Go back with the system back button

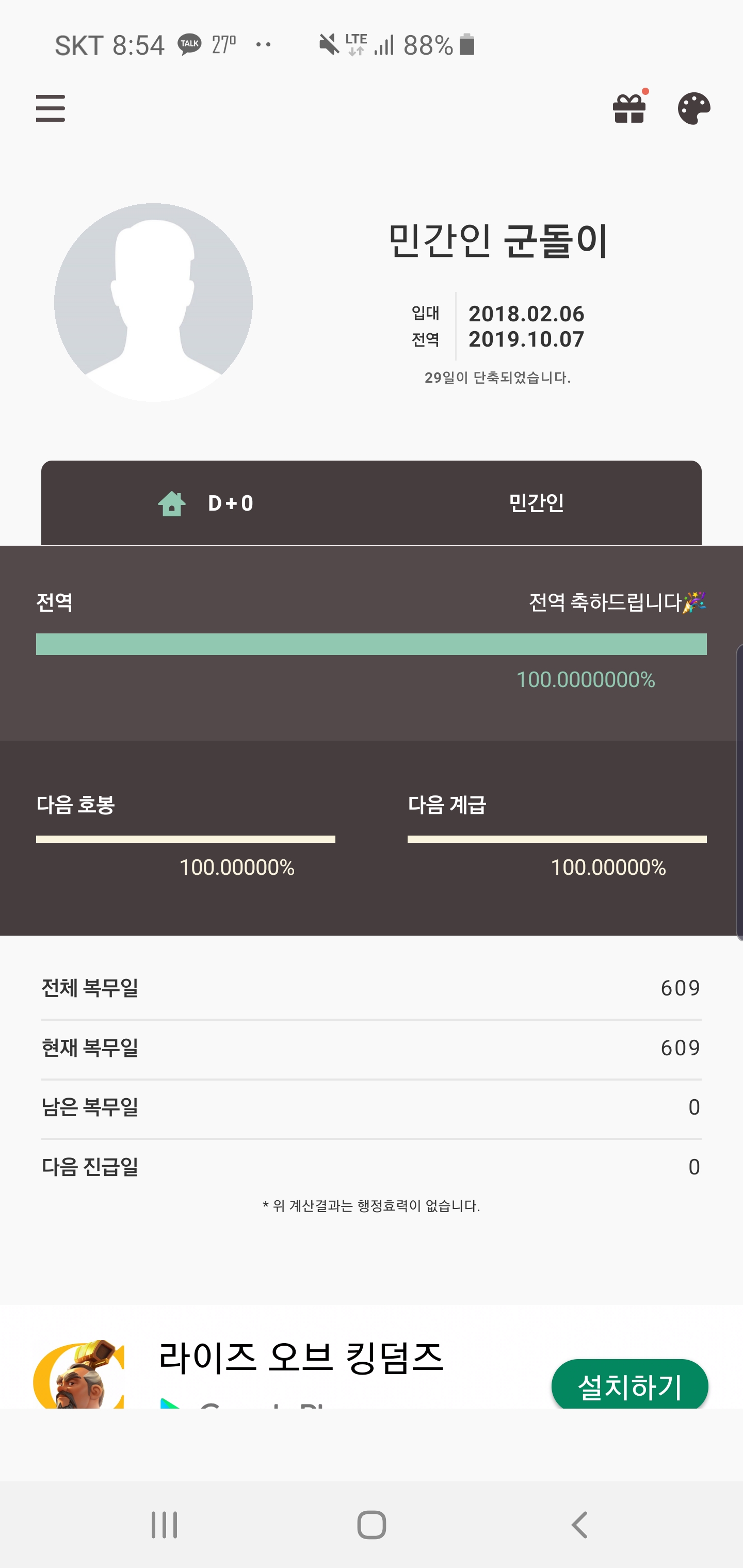click(x=579, y=1525)
